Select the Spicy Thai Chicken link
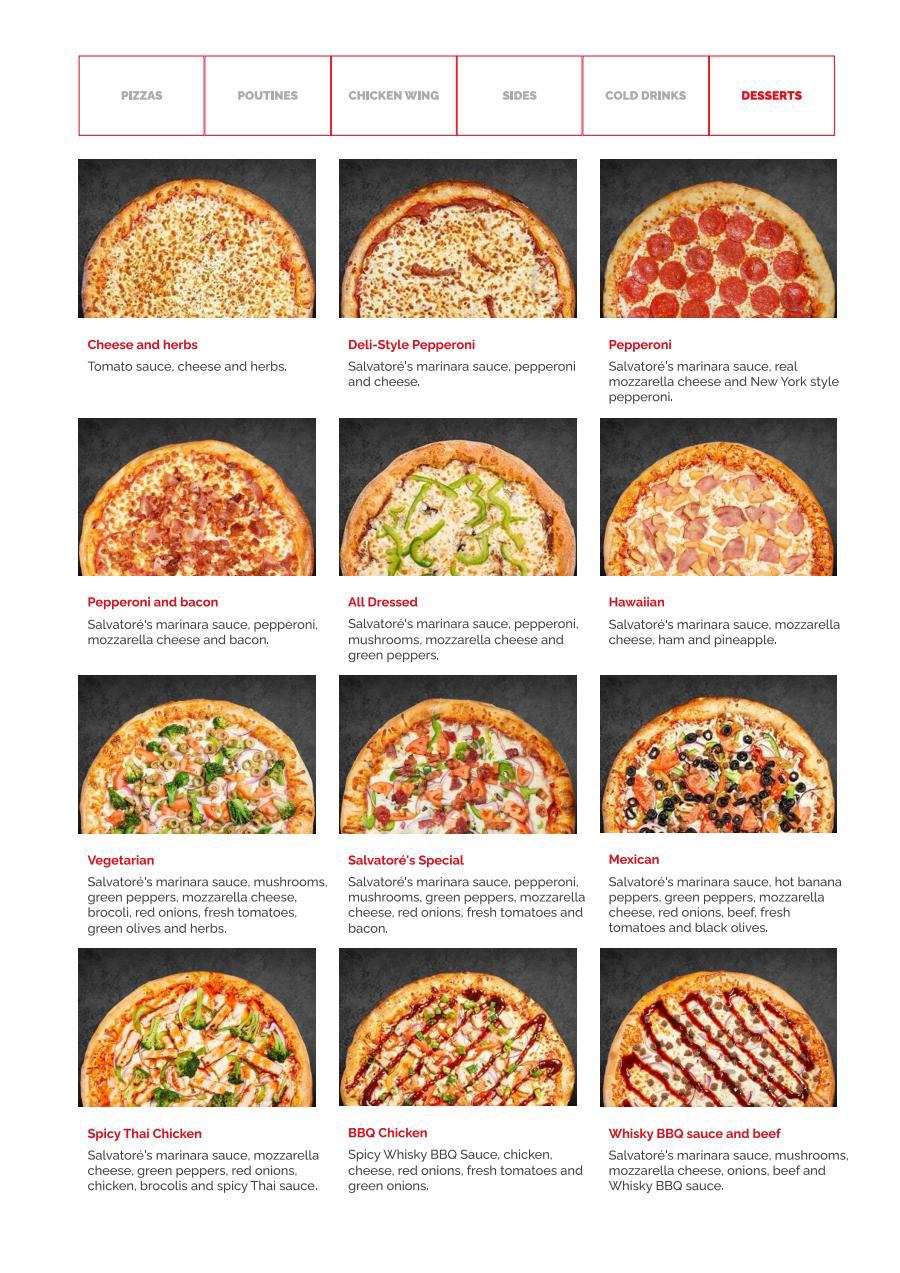Viewport: 900px width, 1273px height. coord(143,1133)
